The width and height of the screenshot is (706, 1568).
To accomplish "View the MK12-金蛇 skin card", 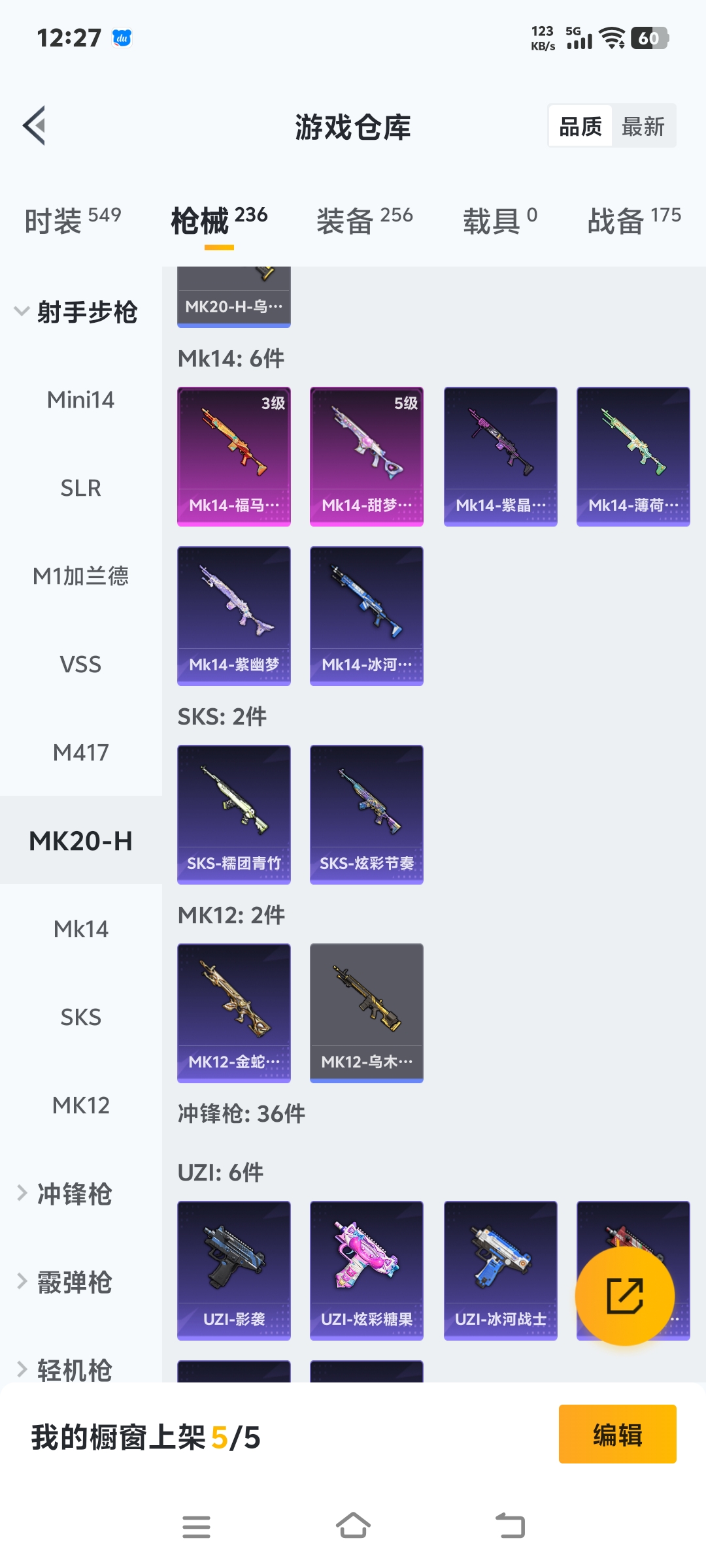I will [x=234, y=1013].
